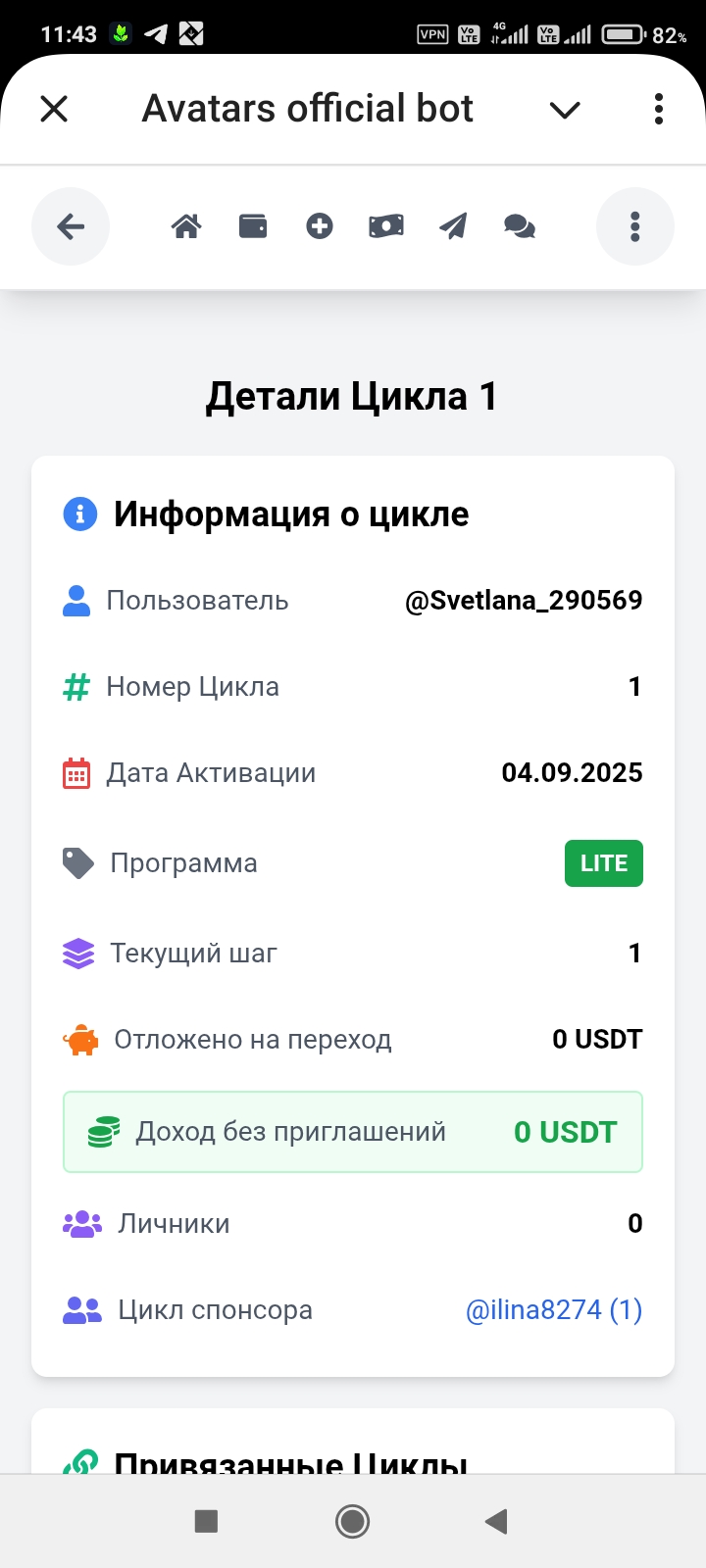706x1568 pixels.
Task: Open sponsor cycle link @ilina8274 (1)
Action: tap(554, 1310)
